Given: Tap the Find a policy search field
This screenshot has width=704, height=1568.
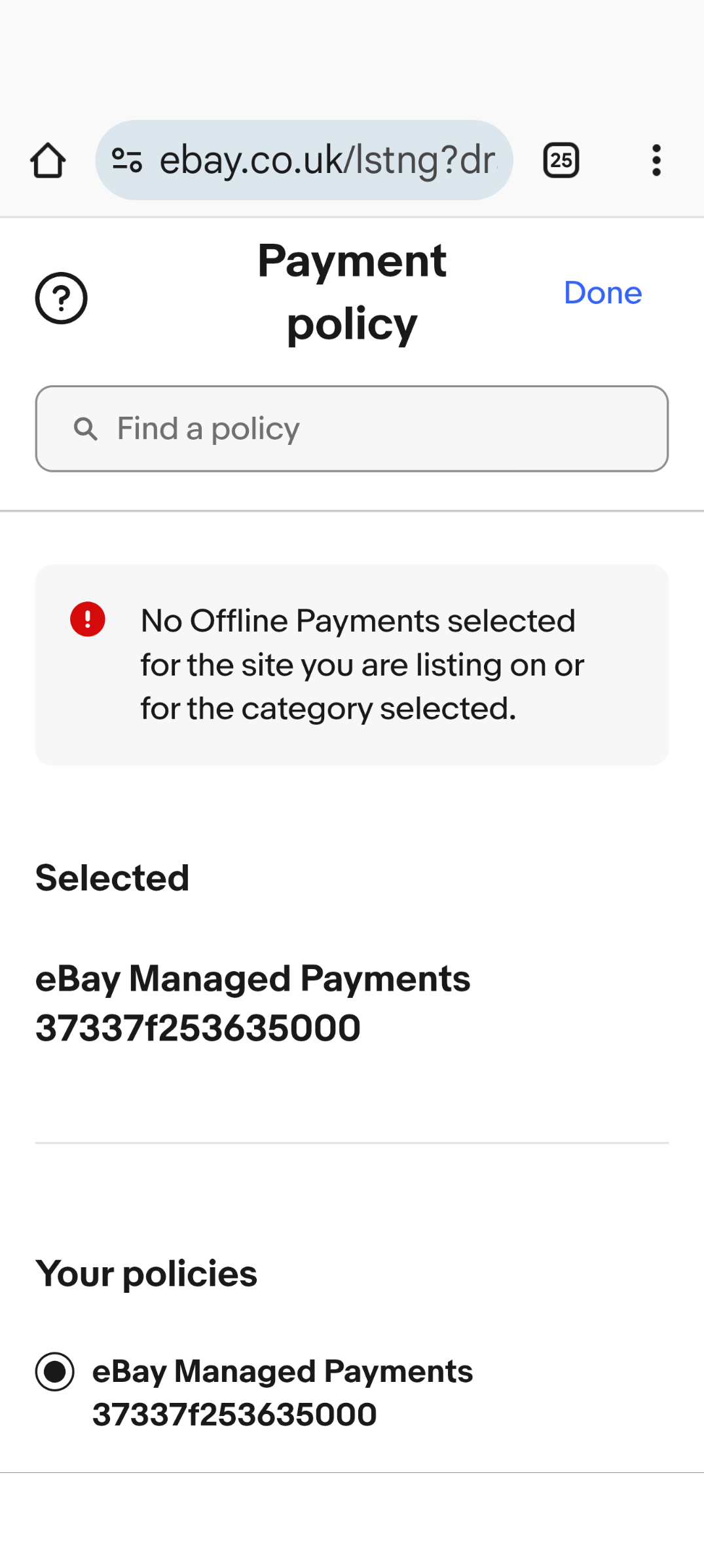Looking at the screenshot, I should pos(352,429).
